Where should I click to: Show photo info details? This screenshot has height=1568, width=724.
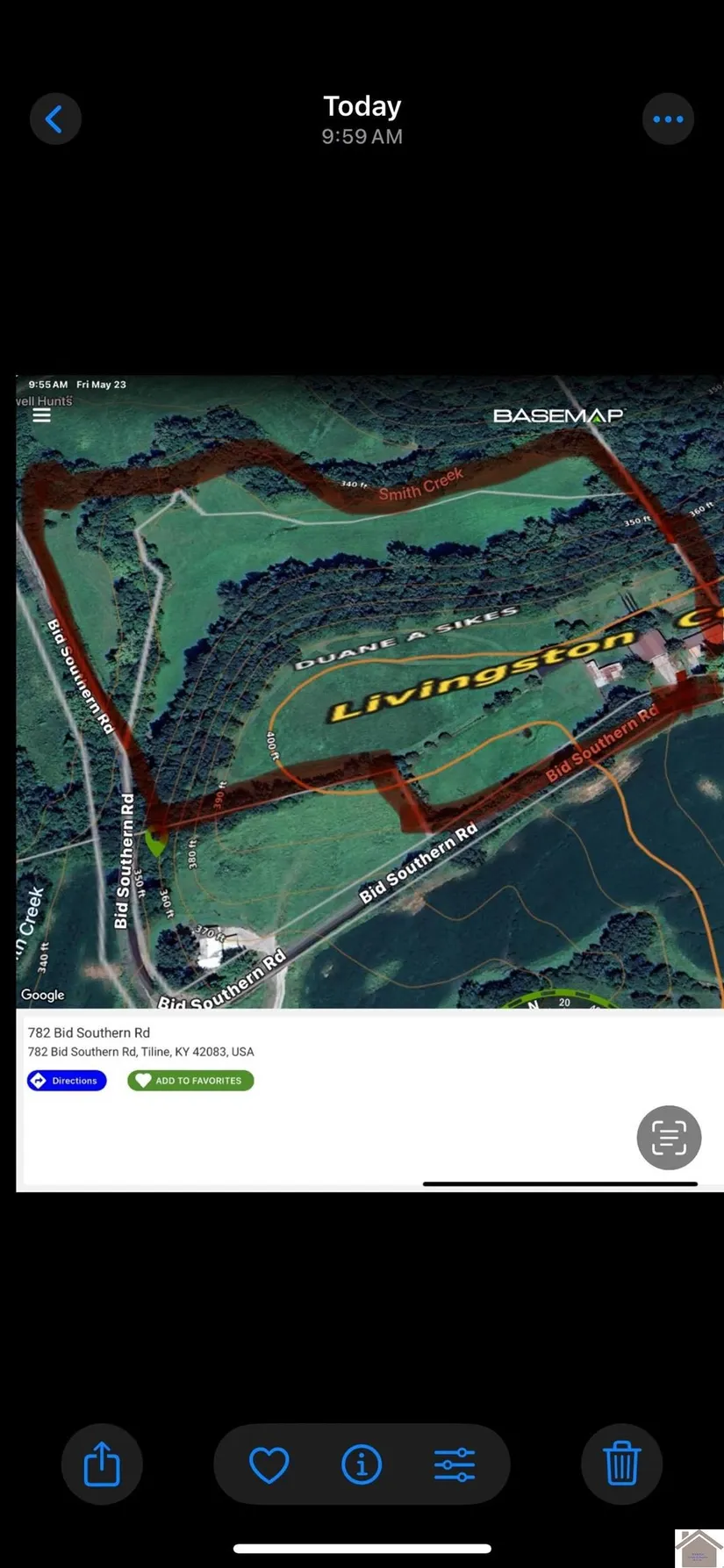coord(362,1464)
